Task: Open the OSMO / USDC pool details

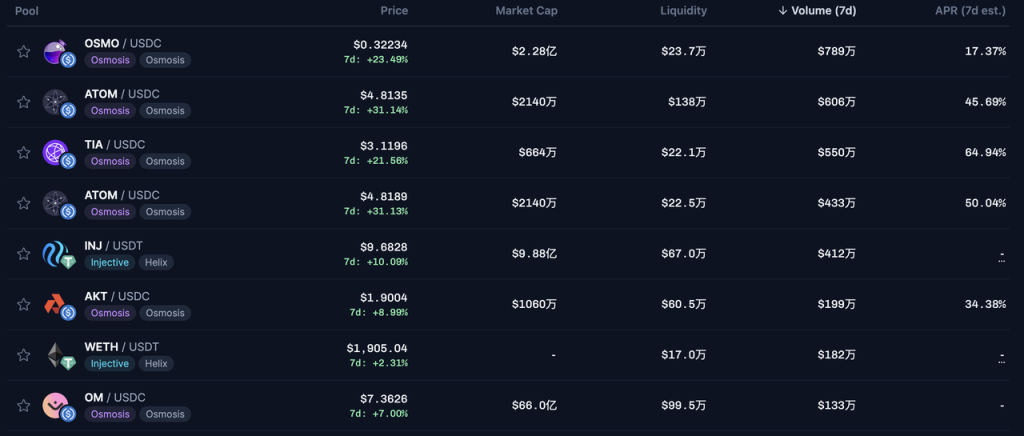Action: click(122, 44)
